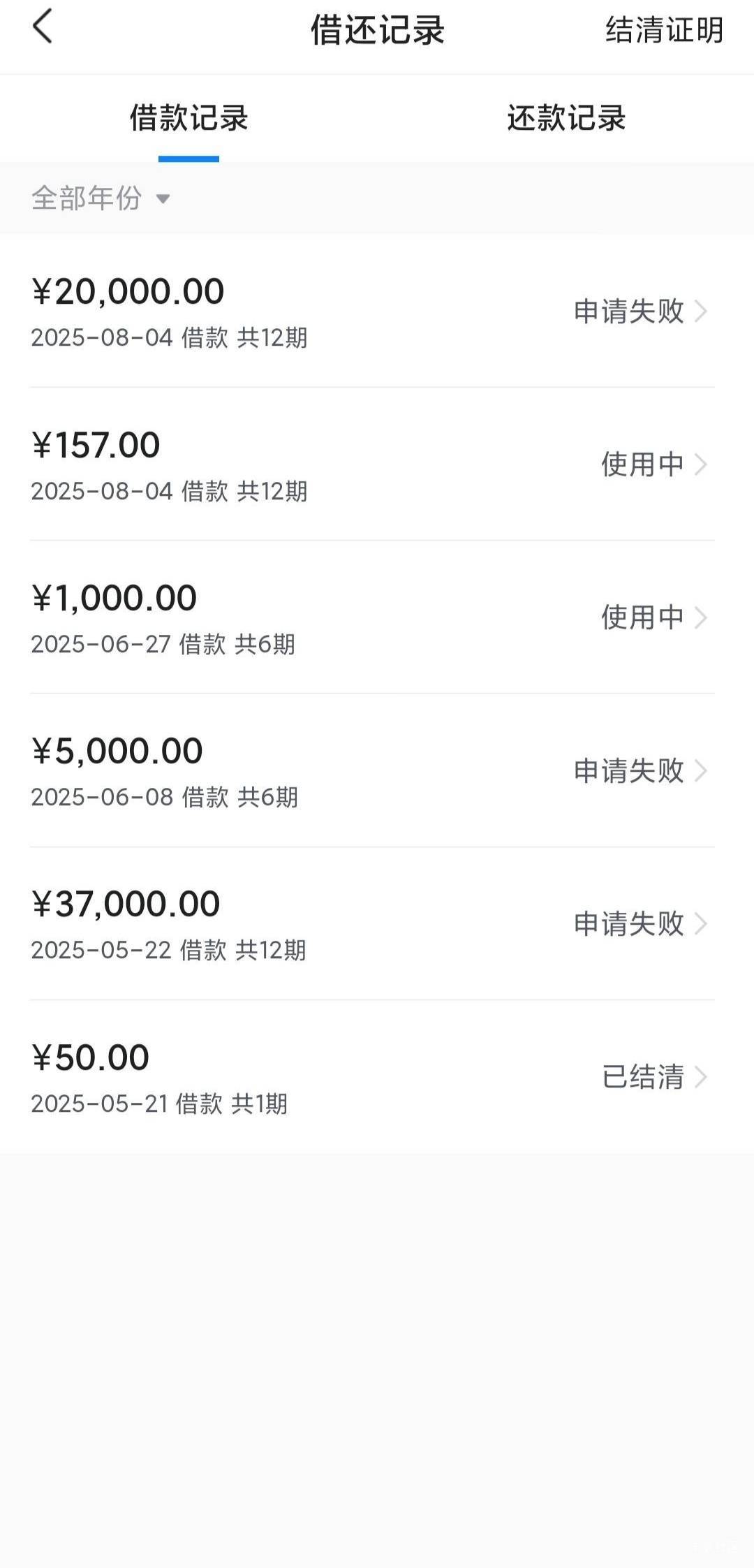Expand the 全部年份 year filter
The width and height of the screenshot is (754, 1568).
[101, 198]
